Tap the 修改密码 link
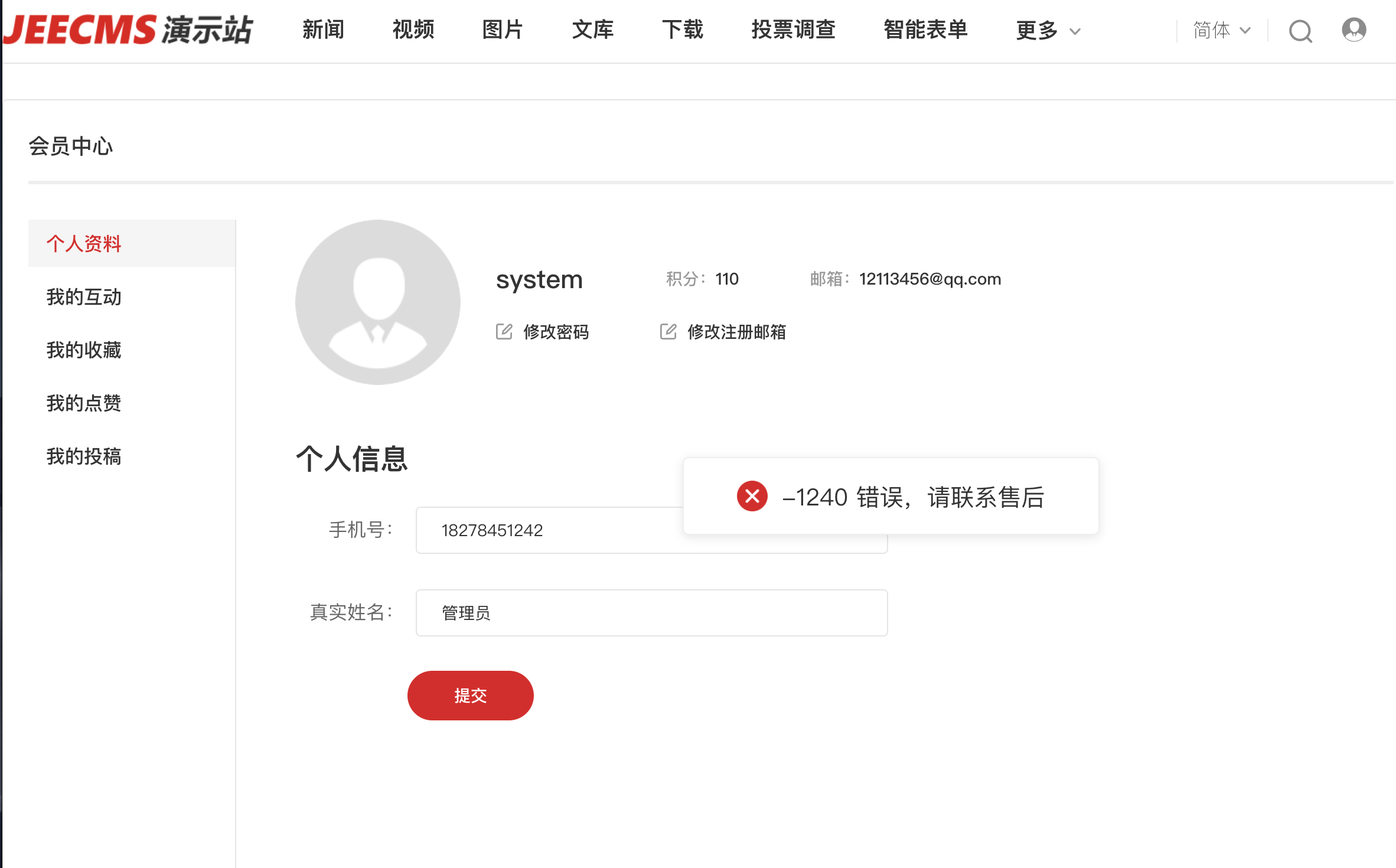Viewport: 1396px width, 868px height. (x=543, y=332)
